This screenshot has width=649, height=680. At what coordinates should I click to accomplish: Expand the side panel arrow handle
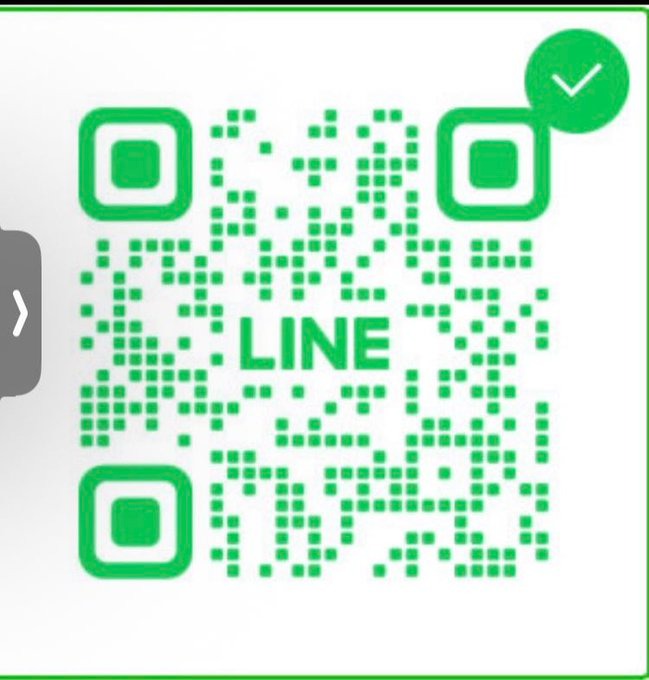click(x=19, y=314)
